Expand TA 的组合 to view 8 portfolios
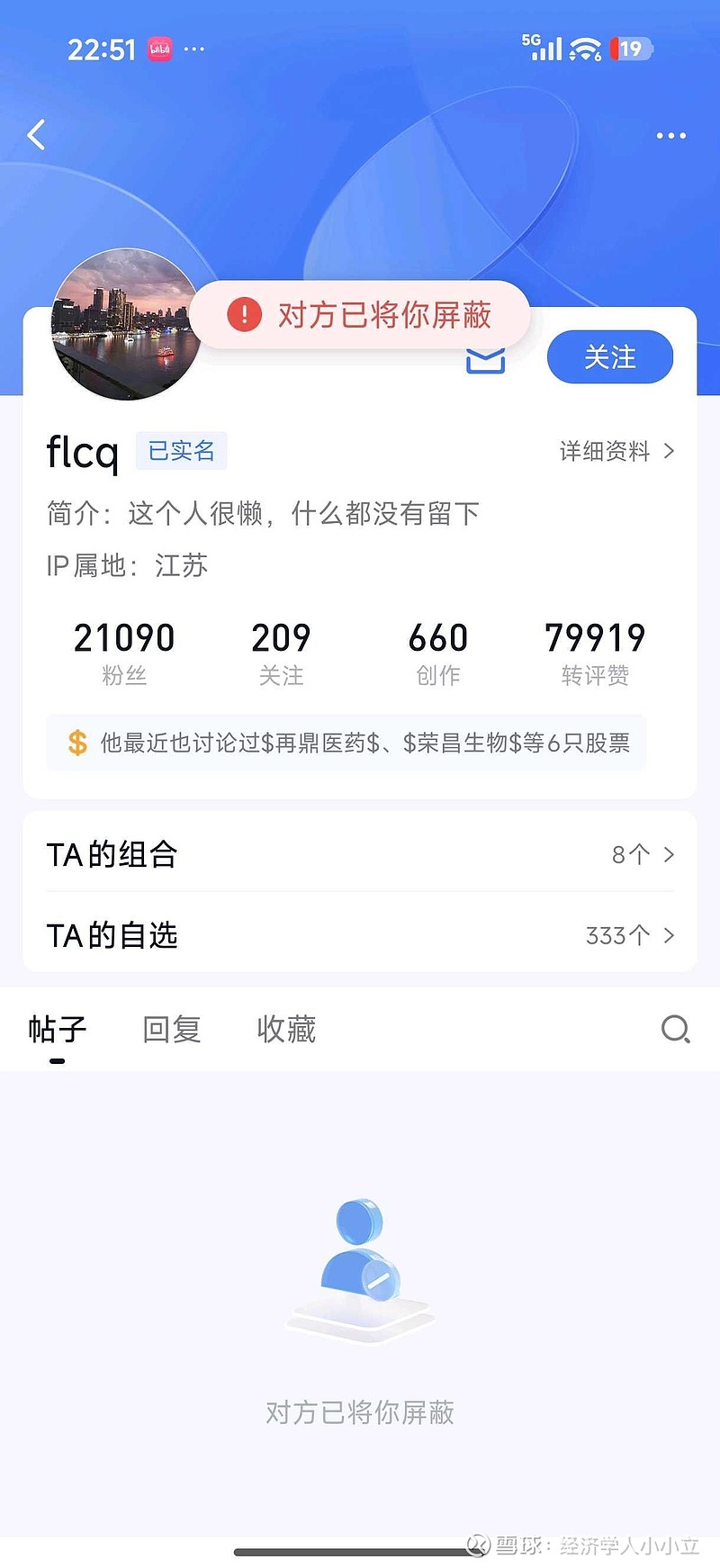Viewport: 720px width, 1568px height. (360, 854)
